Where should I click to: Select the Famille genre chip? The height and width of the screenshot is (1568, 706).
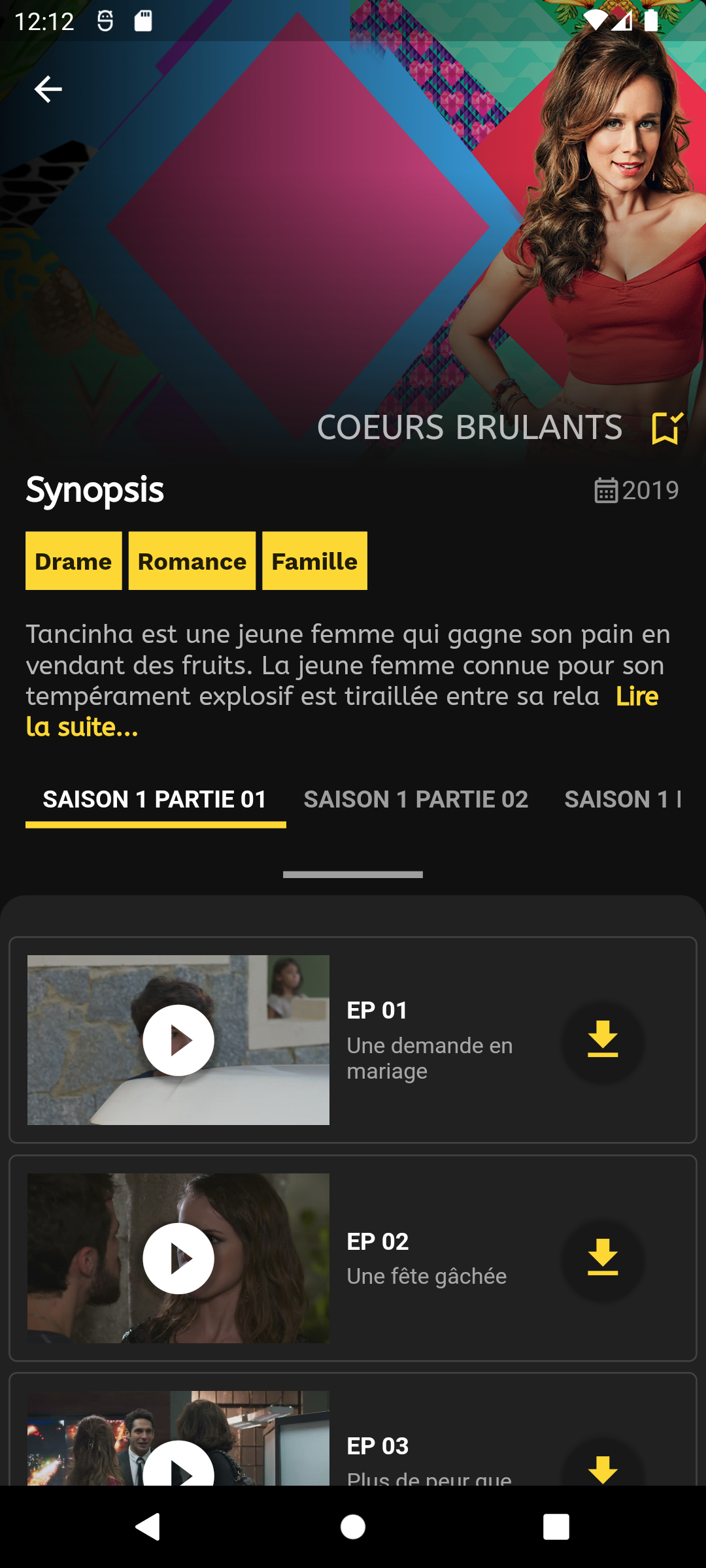[x=314, y=561]
